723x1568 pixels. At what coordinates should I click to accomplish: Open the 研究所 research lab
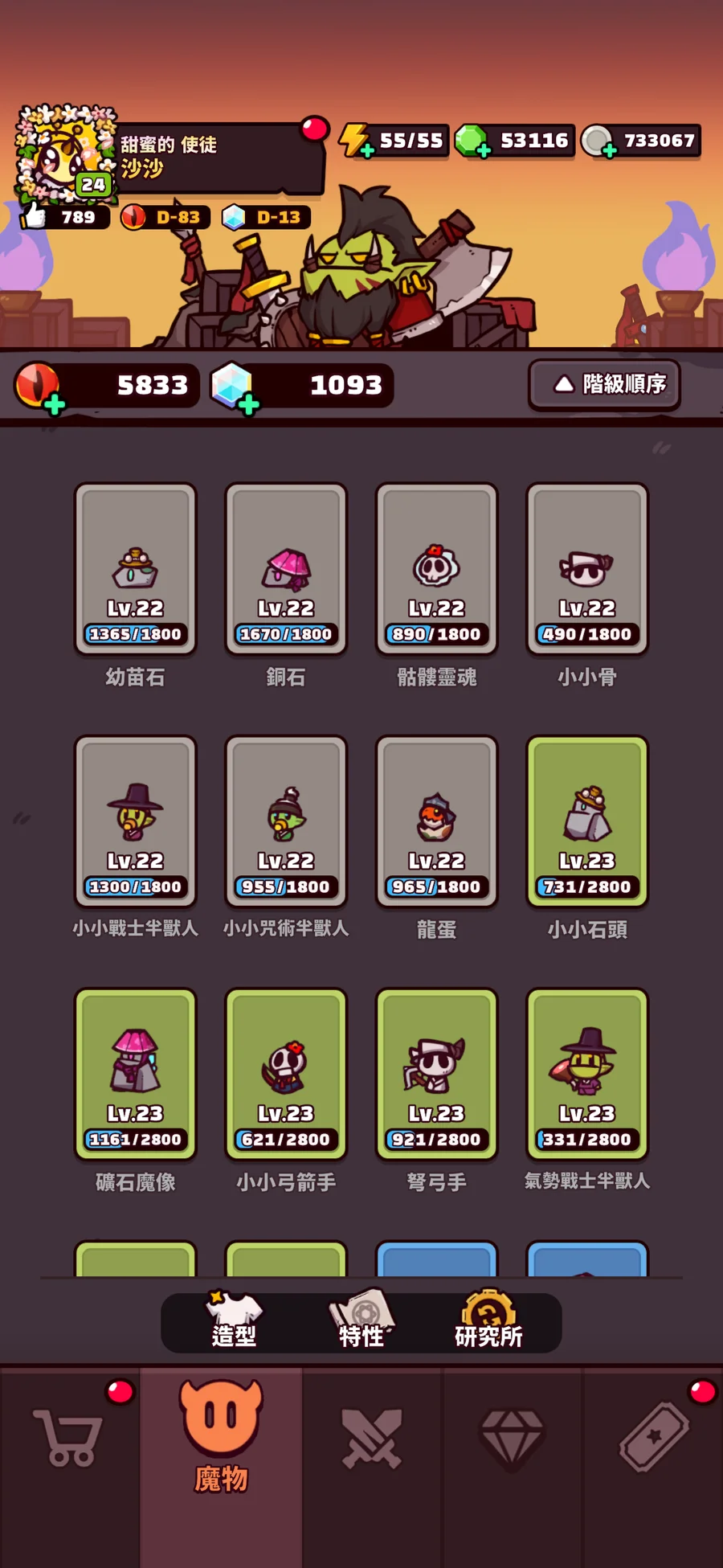click(488, 1321)
